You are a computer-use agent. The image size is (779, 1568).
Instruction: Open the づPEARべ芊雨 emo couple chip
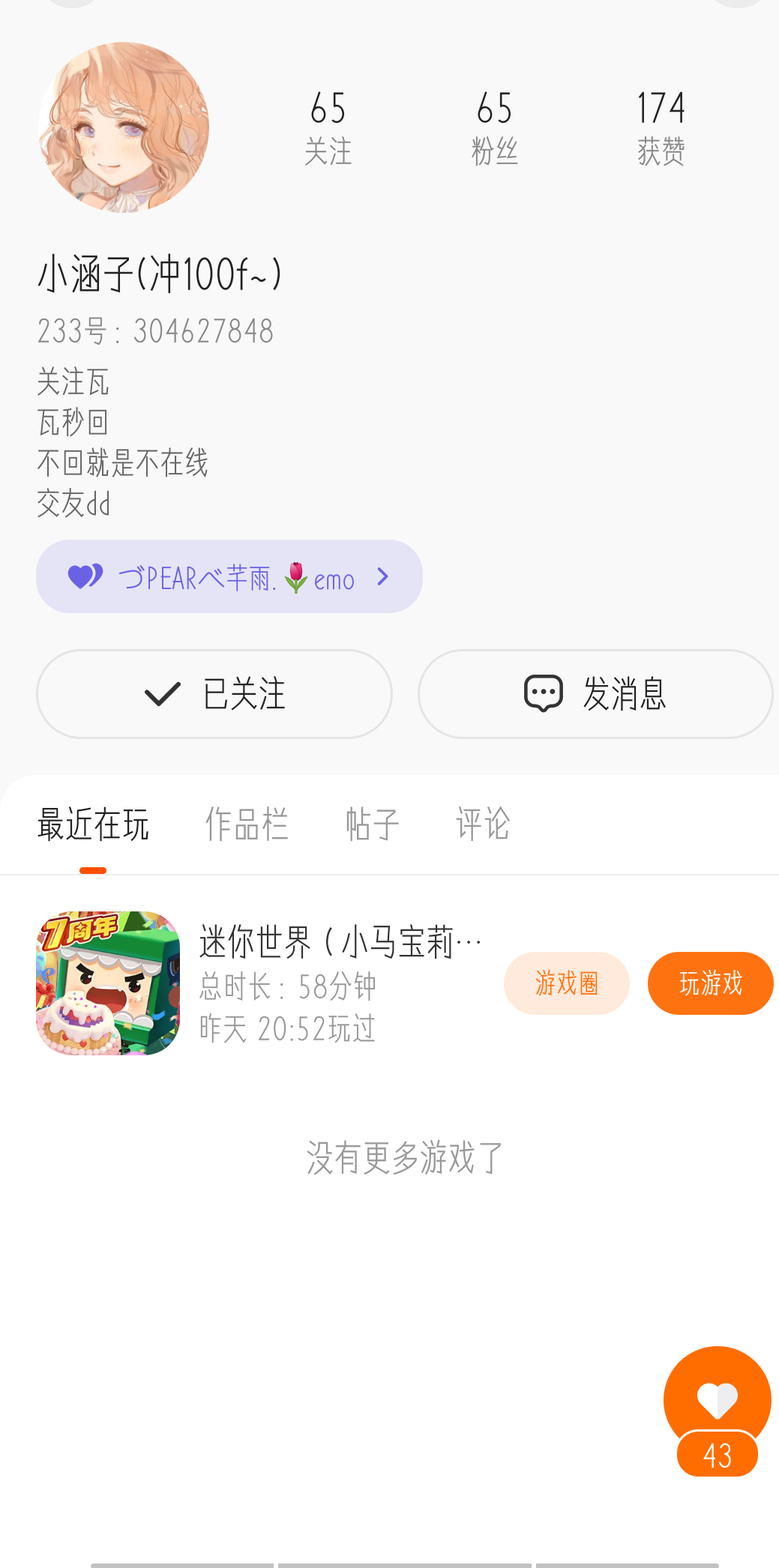(x=229, y=576)
